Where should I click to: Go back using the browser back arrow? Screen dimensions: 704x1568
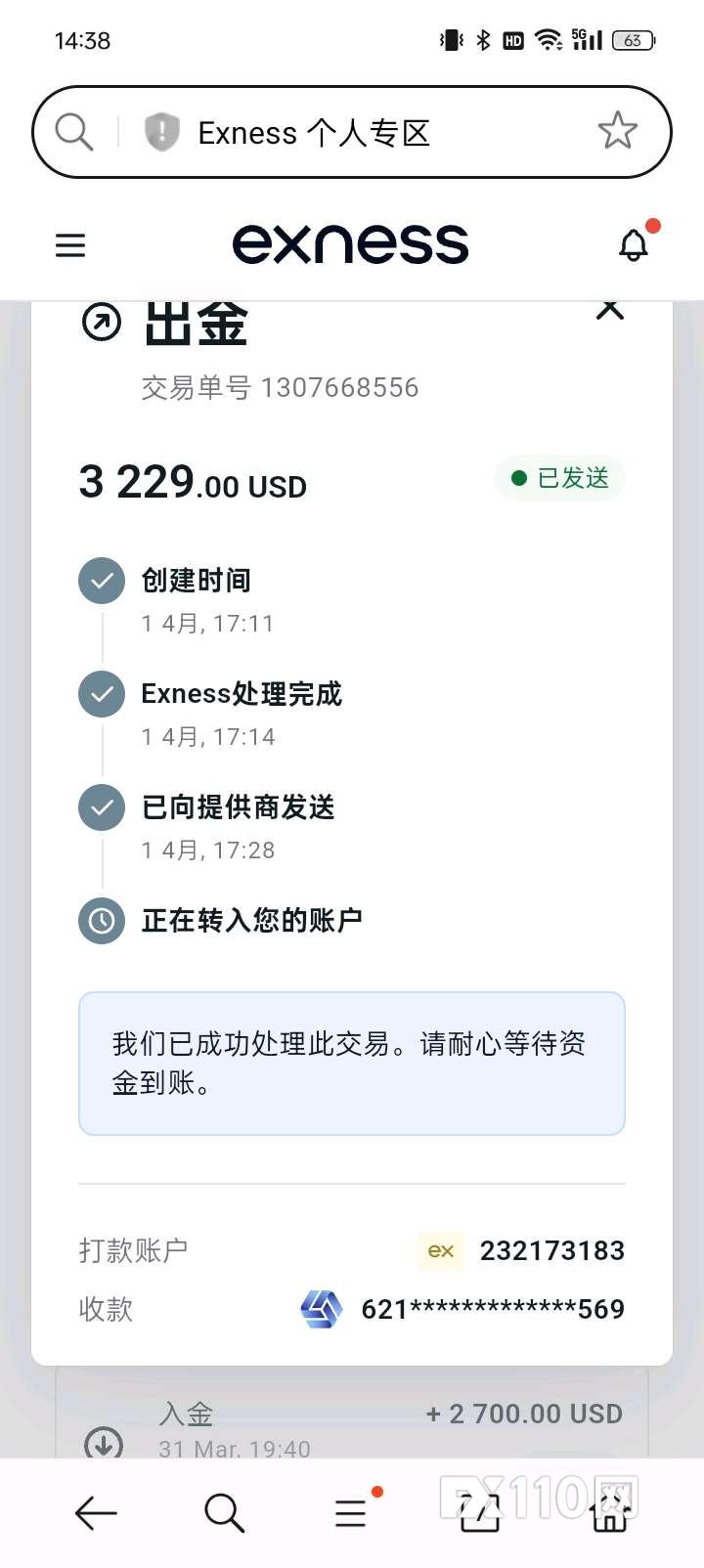point(95,1513)
